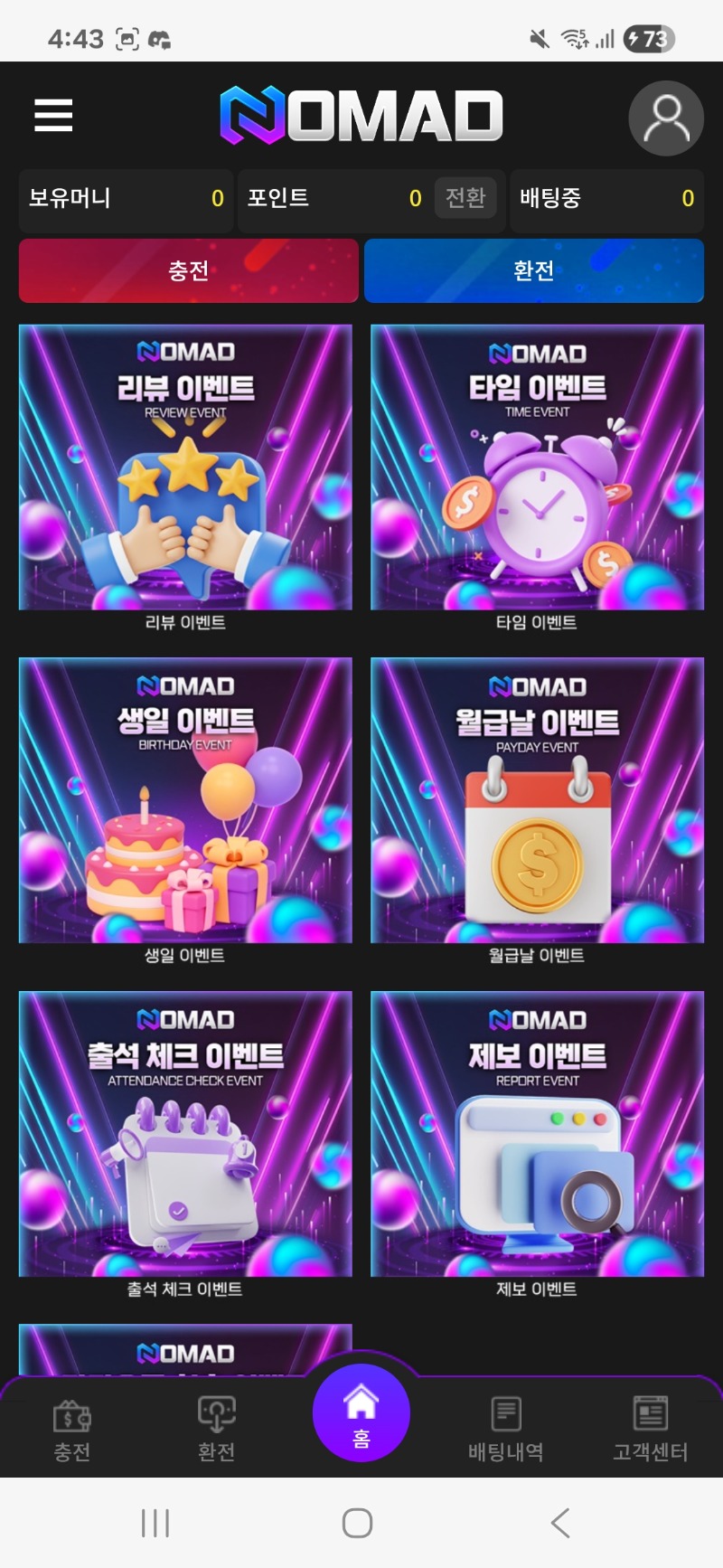
Task: Open the 타임 이벤트 banner
Action: (x=537, y=468)
